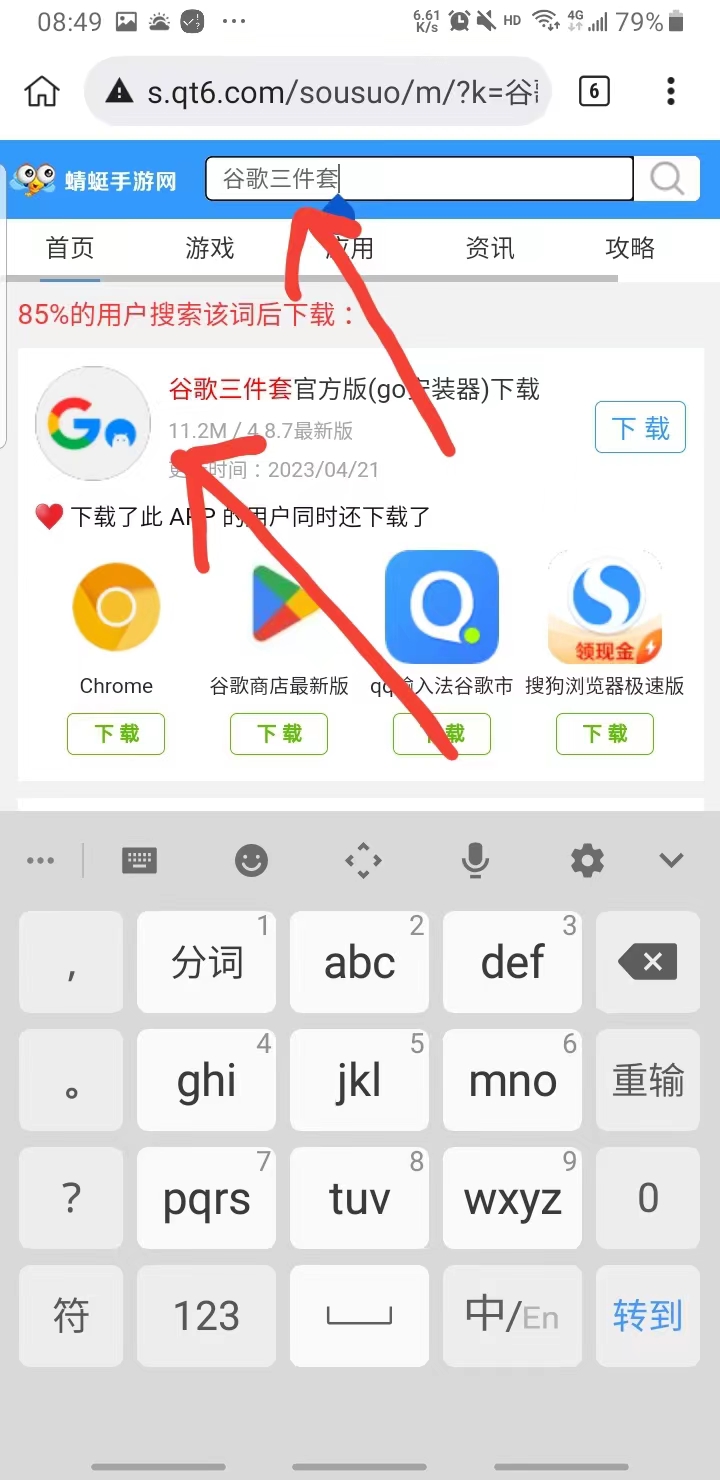
Task: Open the browser overflow menu
Action: [670, 92]
